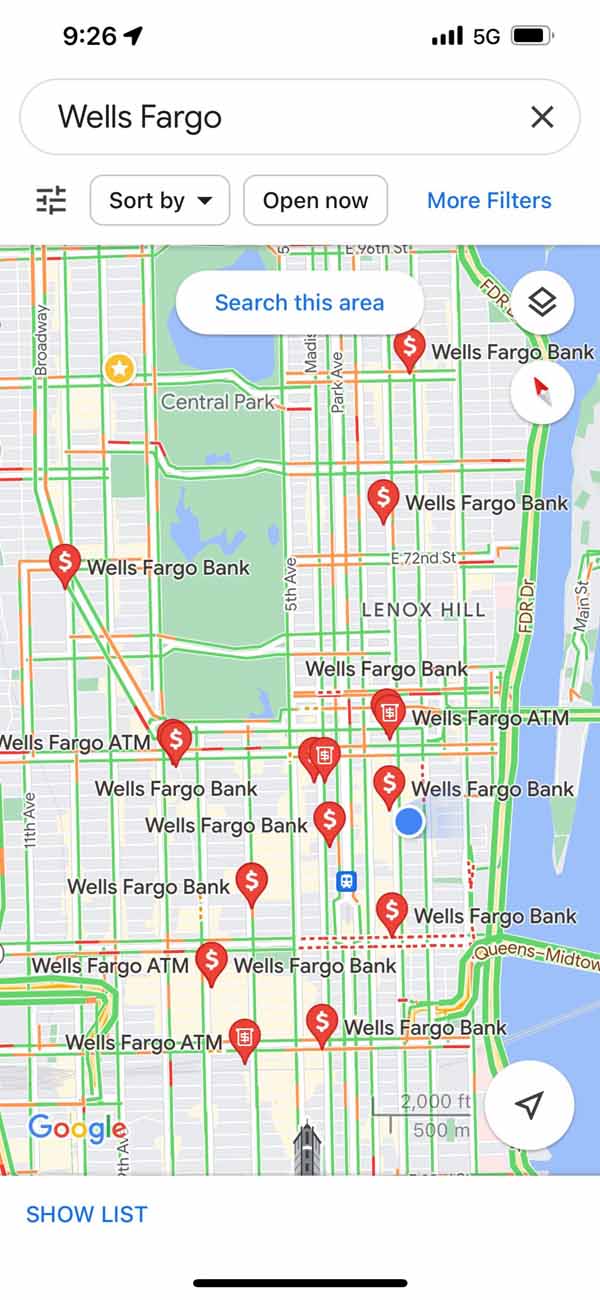The image size is (600, 1300).
Task: Expand the Sort by dropdown
Action: 160,200
